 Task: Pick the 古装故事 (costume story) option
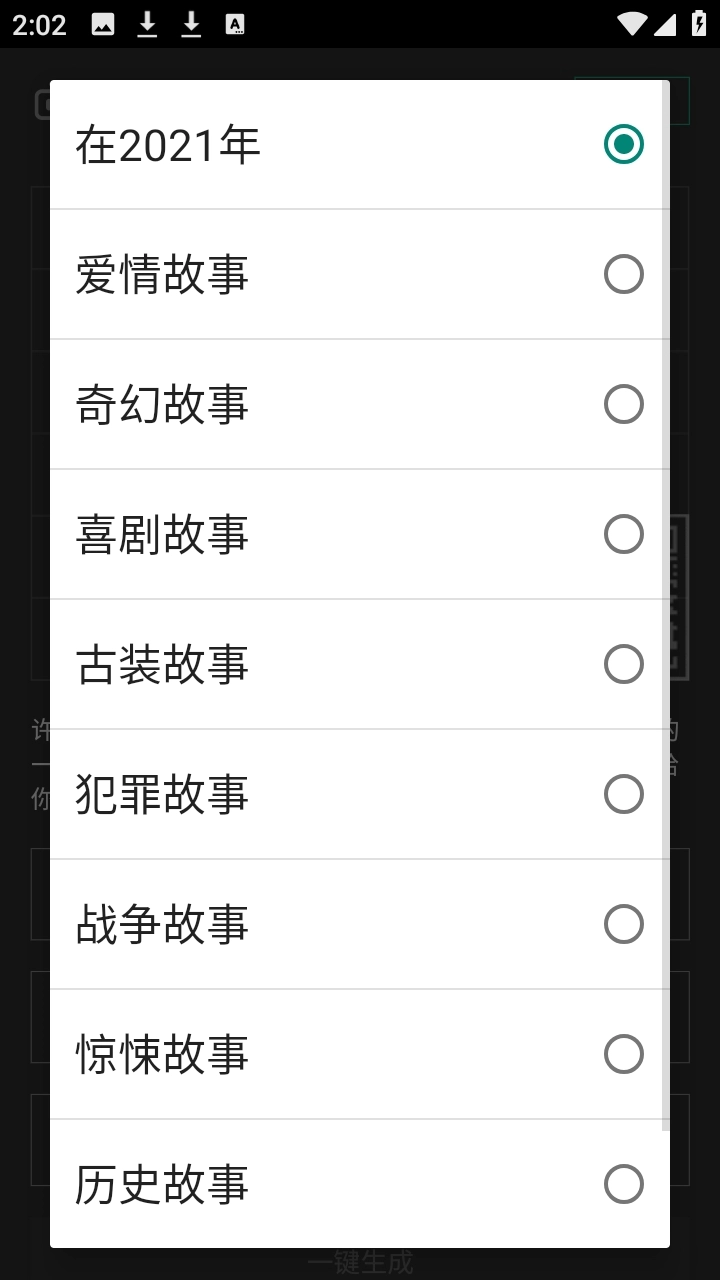pyautogui.click(x=360, y=664)
